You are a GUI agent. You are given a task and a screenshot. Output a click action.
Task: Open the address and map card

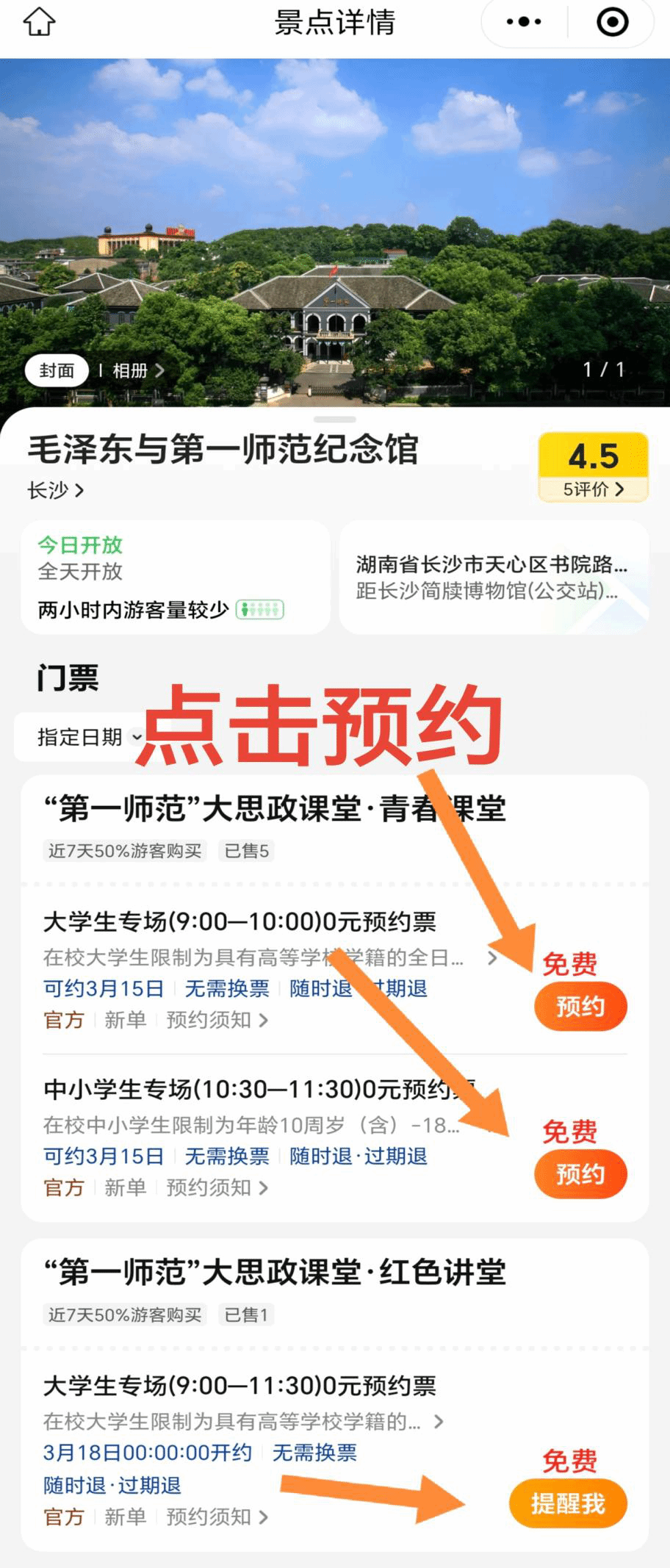[x=493, y=578]
